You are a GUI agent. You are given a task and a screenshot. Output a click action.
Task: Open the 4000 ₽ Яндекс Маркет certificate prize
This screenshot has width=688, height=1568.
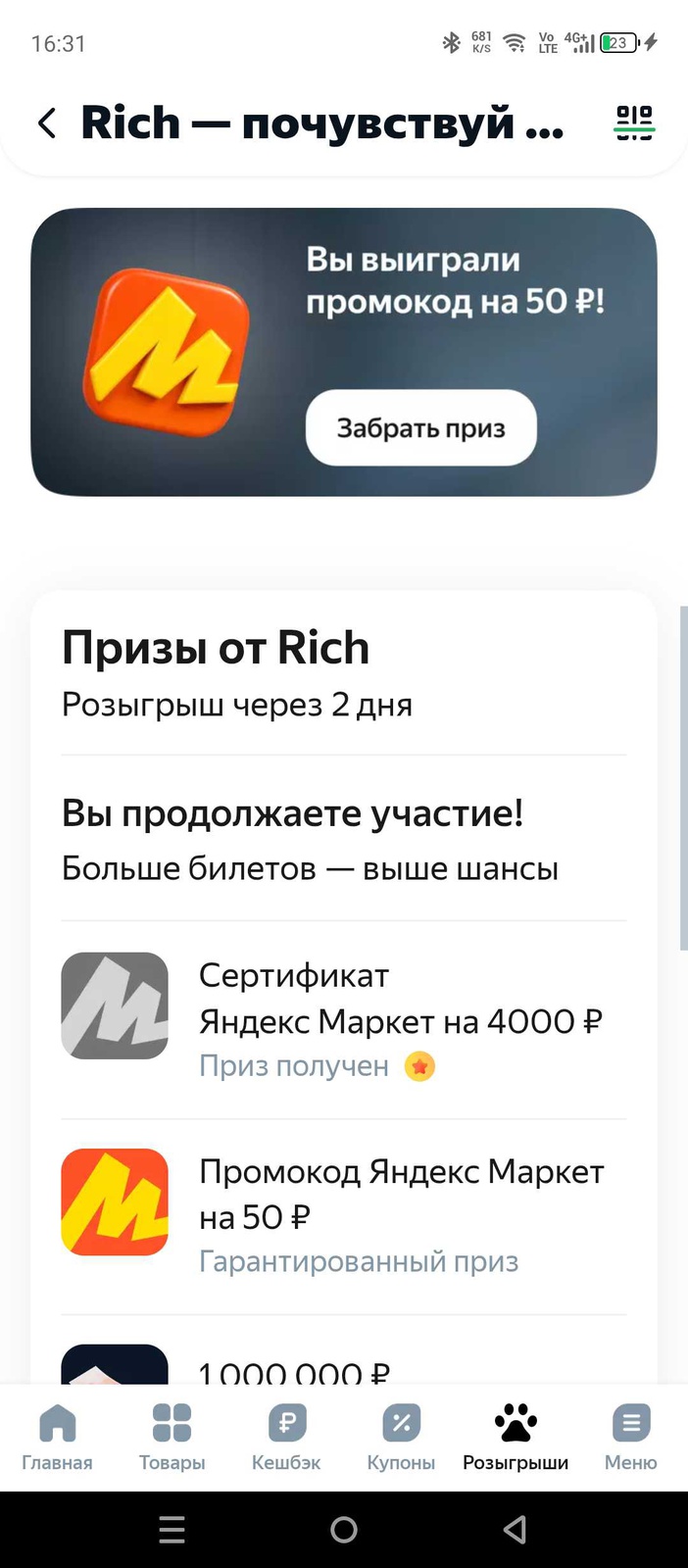[x=343, y=1019]
